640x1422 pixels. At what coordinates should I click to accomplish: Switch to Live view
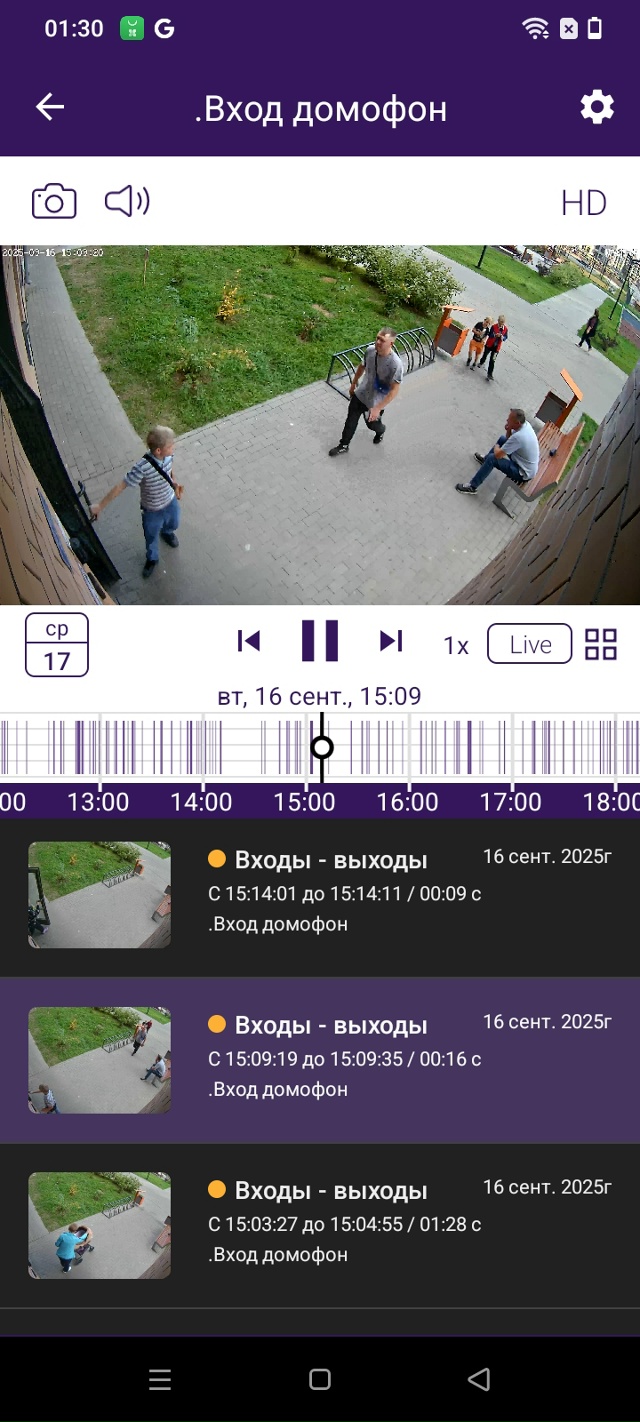pyautogui.click(x=529, y=645)
